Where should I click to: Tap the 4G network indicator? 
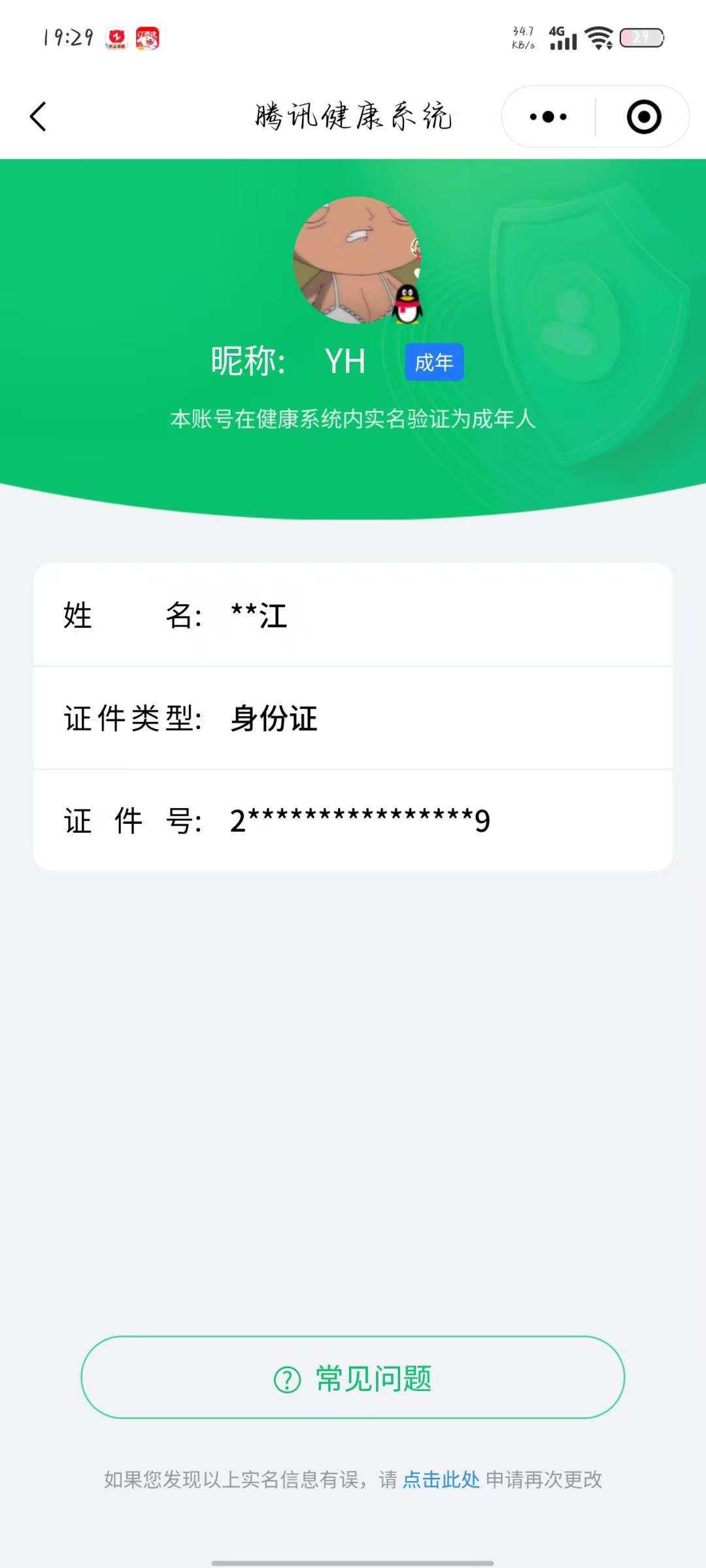pos(556,31)
